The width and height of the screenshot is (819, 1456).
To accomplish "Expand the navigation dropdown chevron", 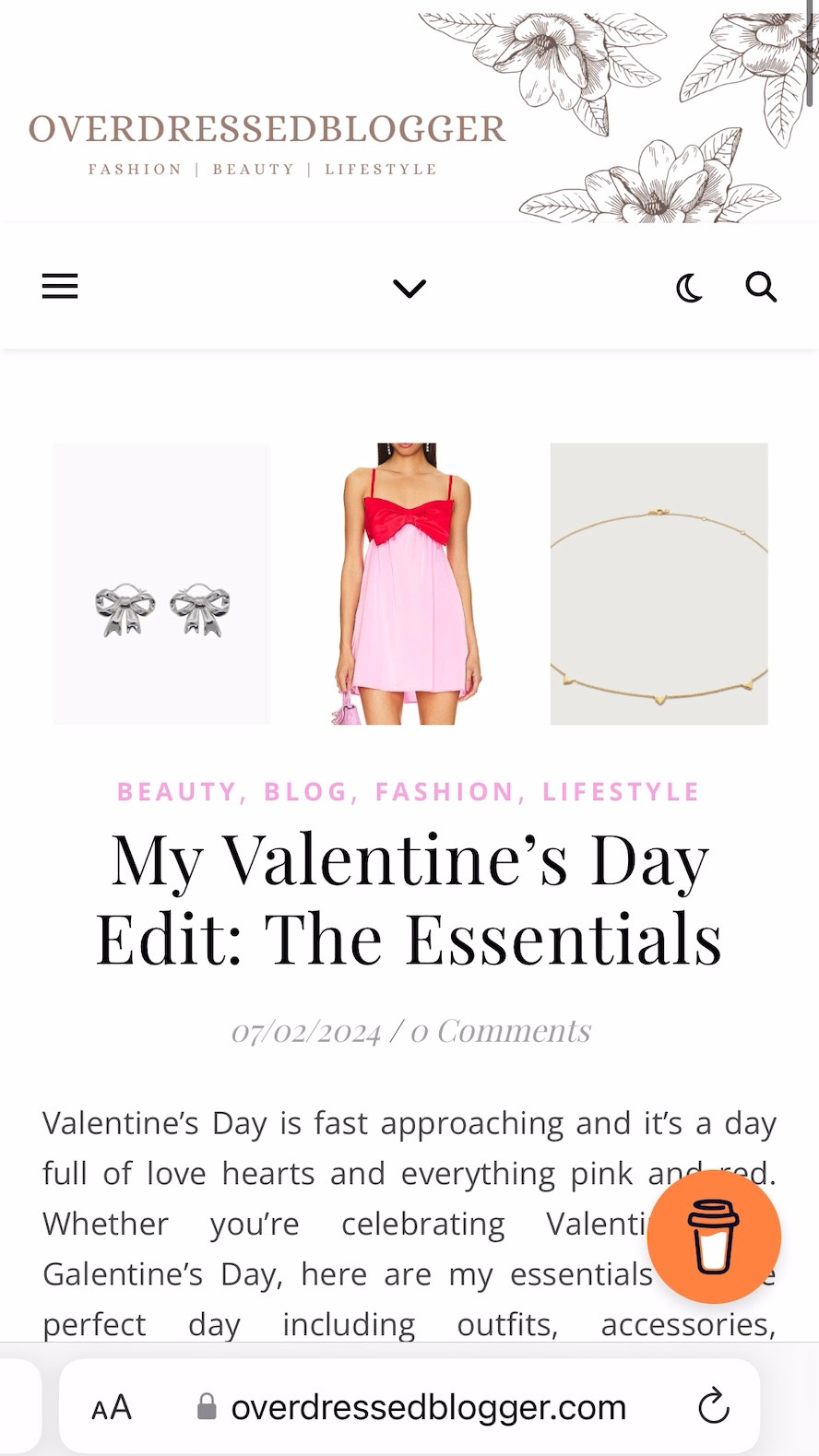I will (409, 287).
